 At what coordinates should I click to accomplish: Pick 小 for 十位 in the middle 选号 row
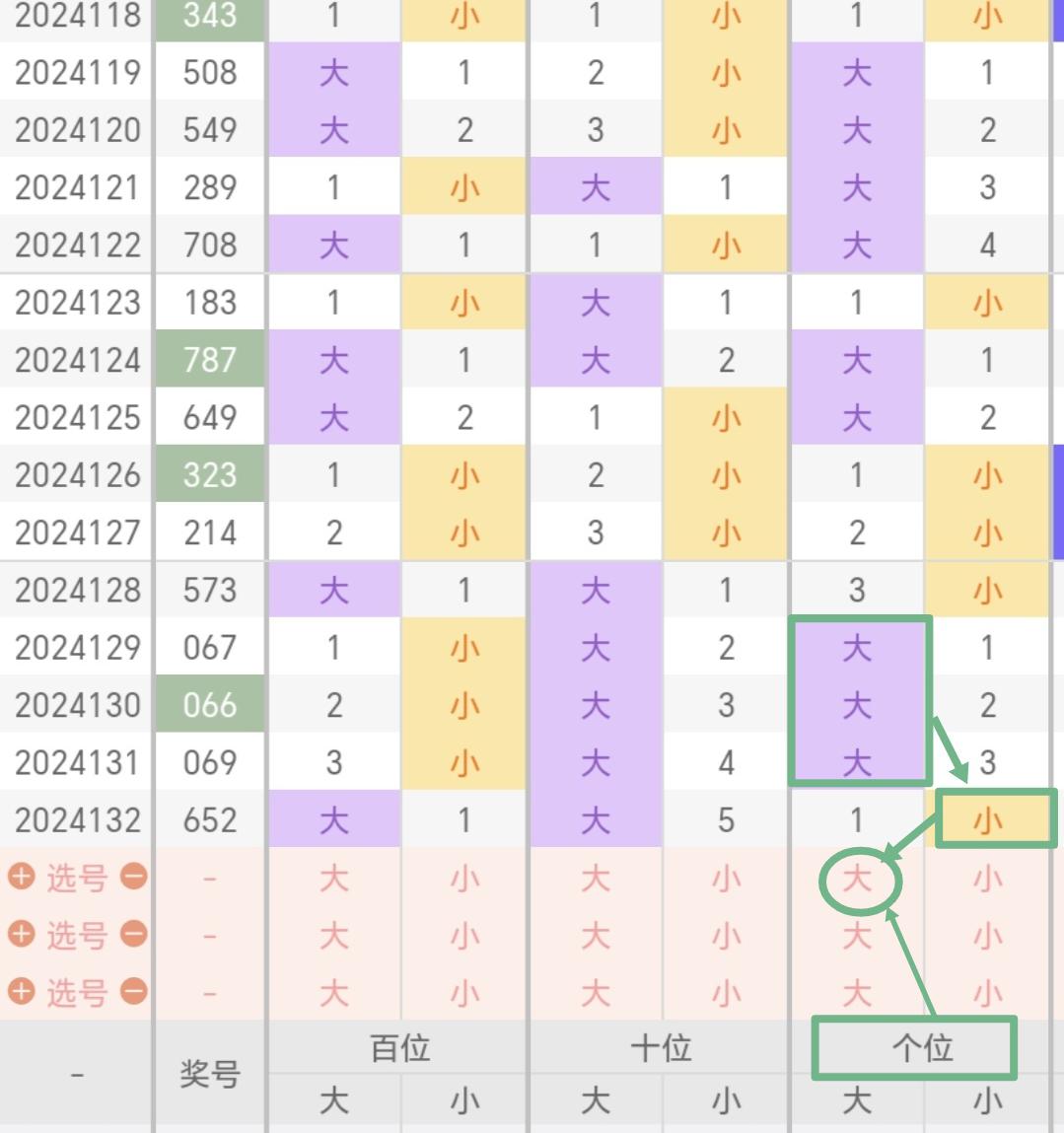pyautogui.click(x=726, y=936)
